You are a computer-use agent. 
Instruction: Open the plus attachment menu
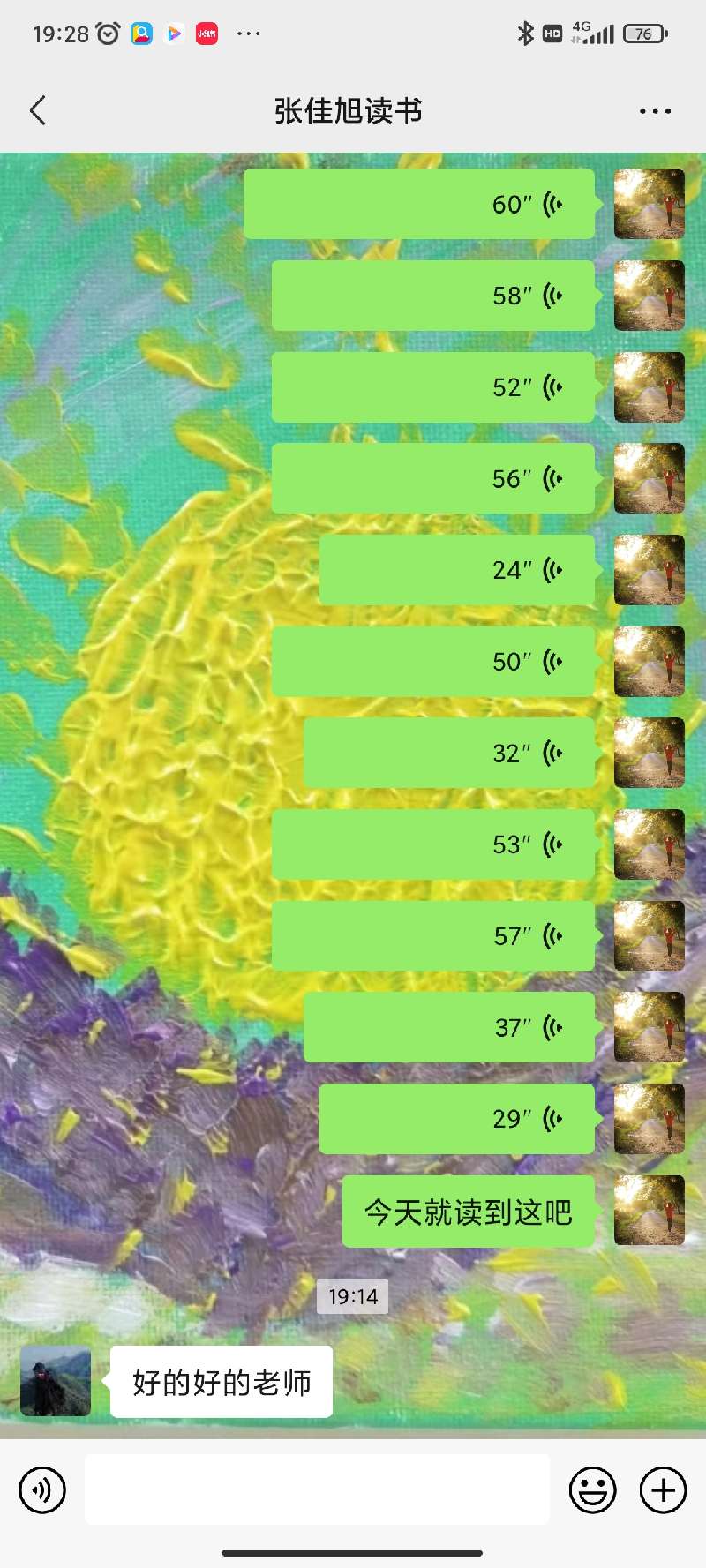point(664,1490)
